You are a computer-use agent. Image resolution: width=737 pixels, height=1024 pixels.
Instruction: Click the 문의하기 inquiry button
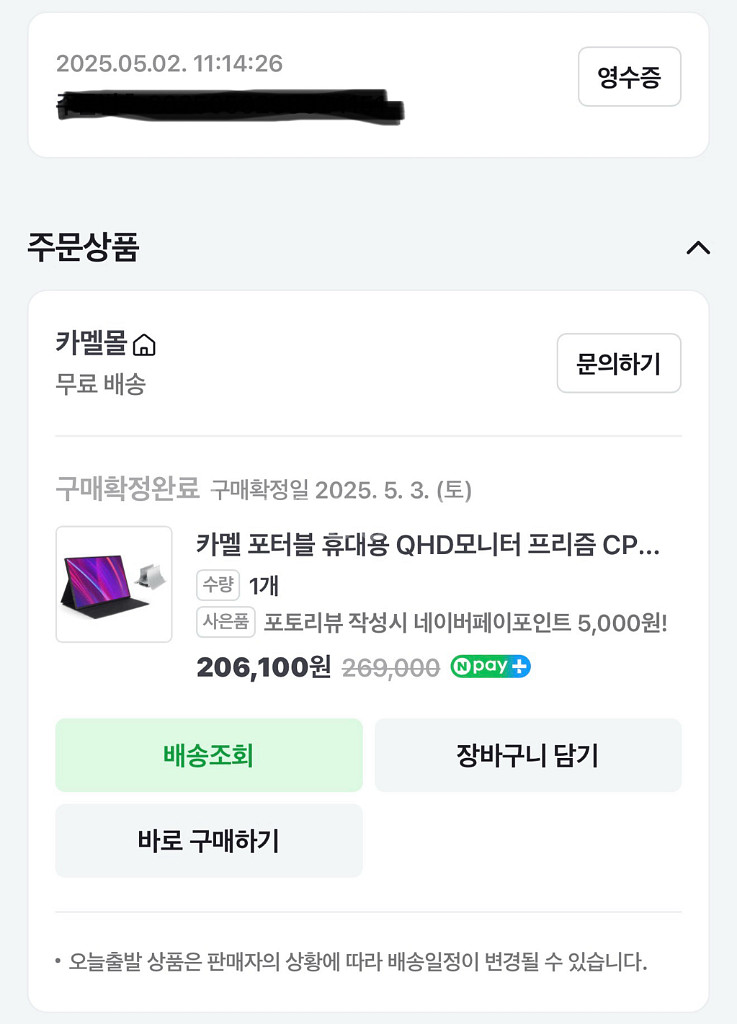pos(618,364)
